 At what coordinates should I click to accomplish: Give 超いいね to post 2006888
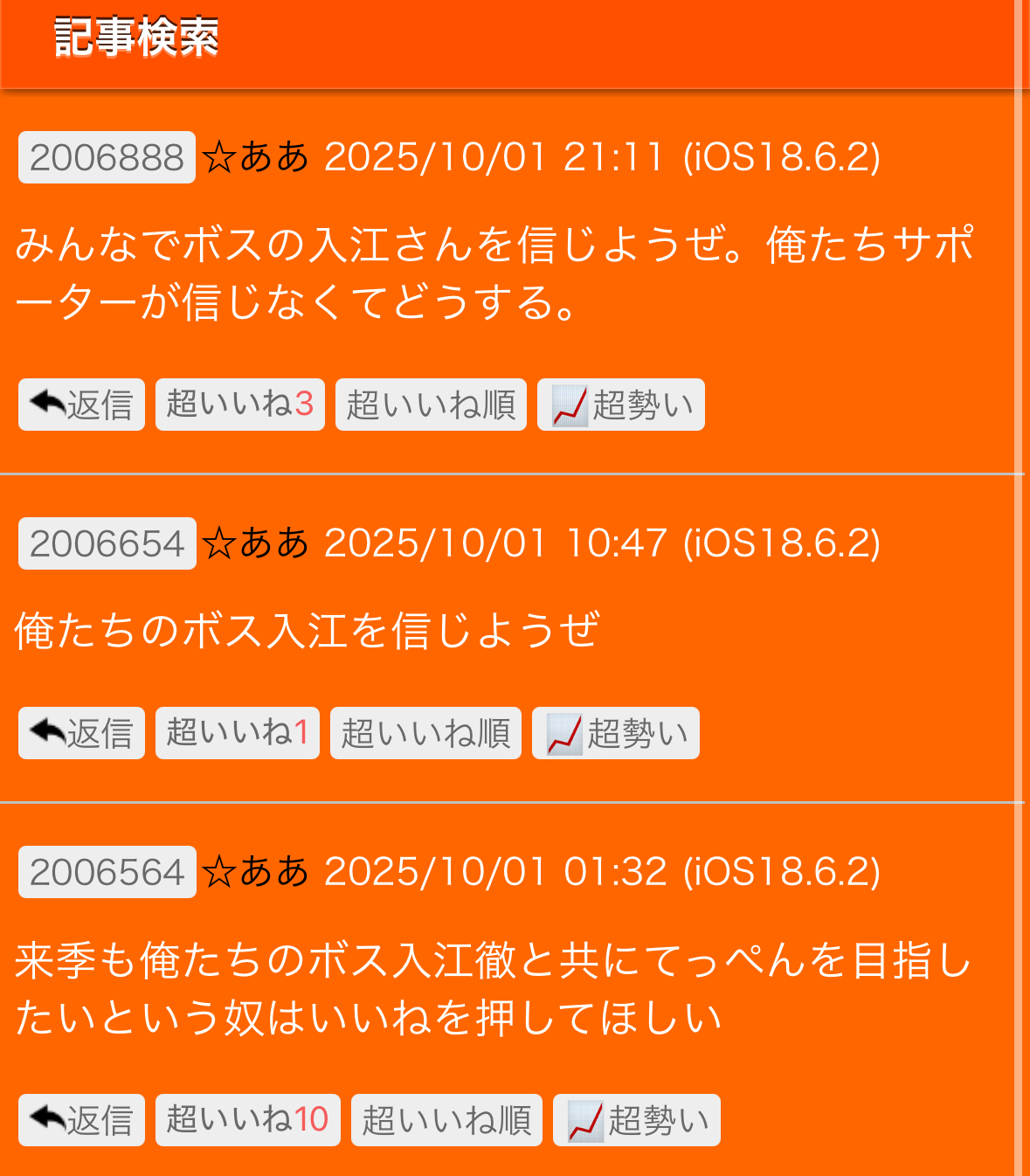[x=239, y=405]
